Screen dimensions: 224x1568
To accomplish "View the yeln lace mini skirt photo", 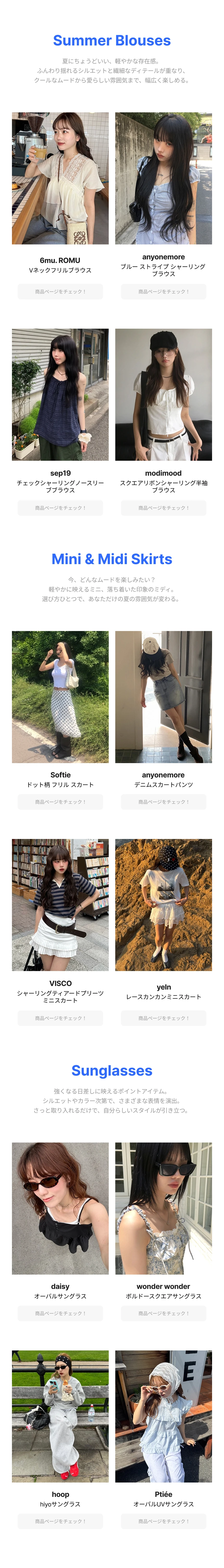I will coord(163,905).
